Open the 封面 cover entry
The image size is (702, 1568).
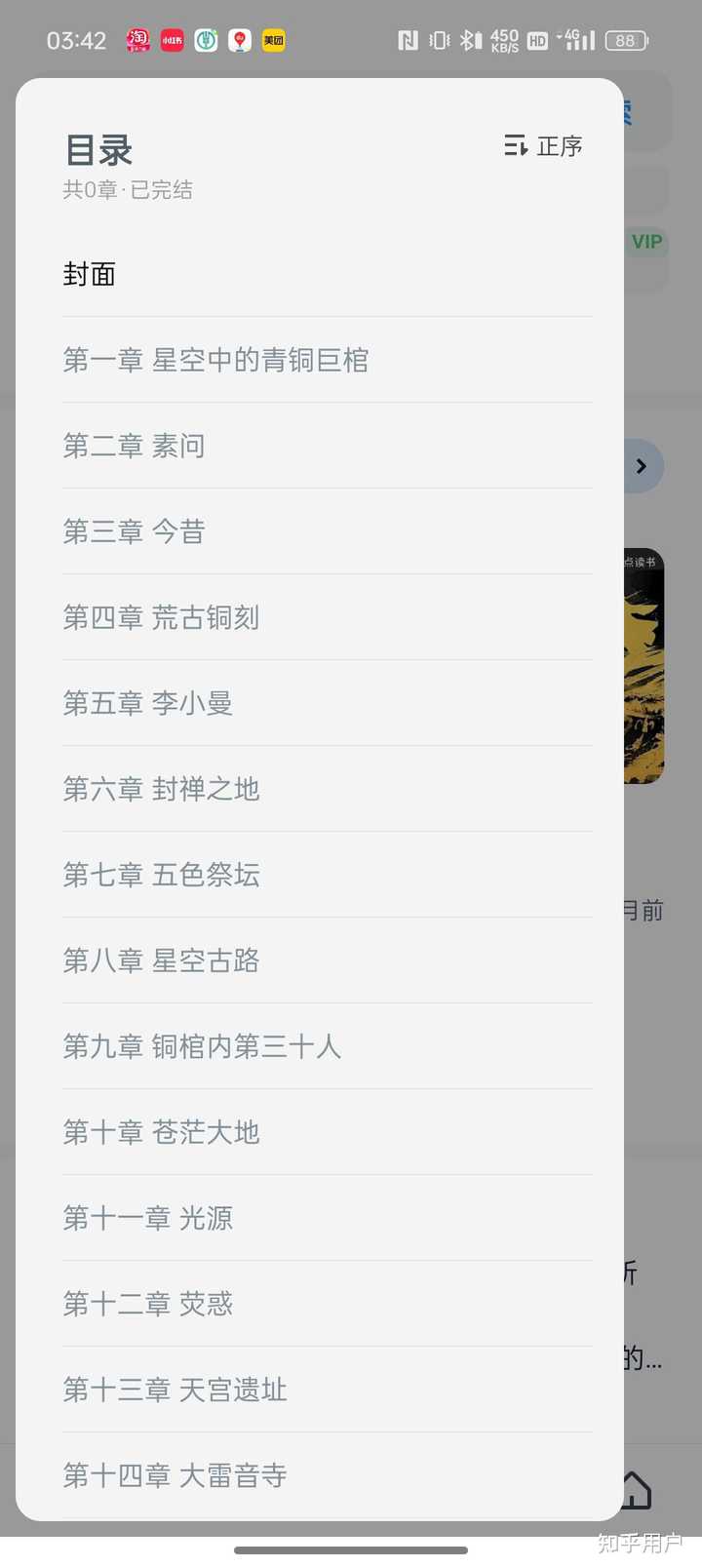click(90, 275)
